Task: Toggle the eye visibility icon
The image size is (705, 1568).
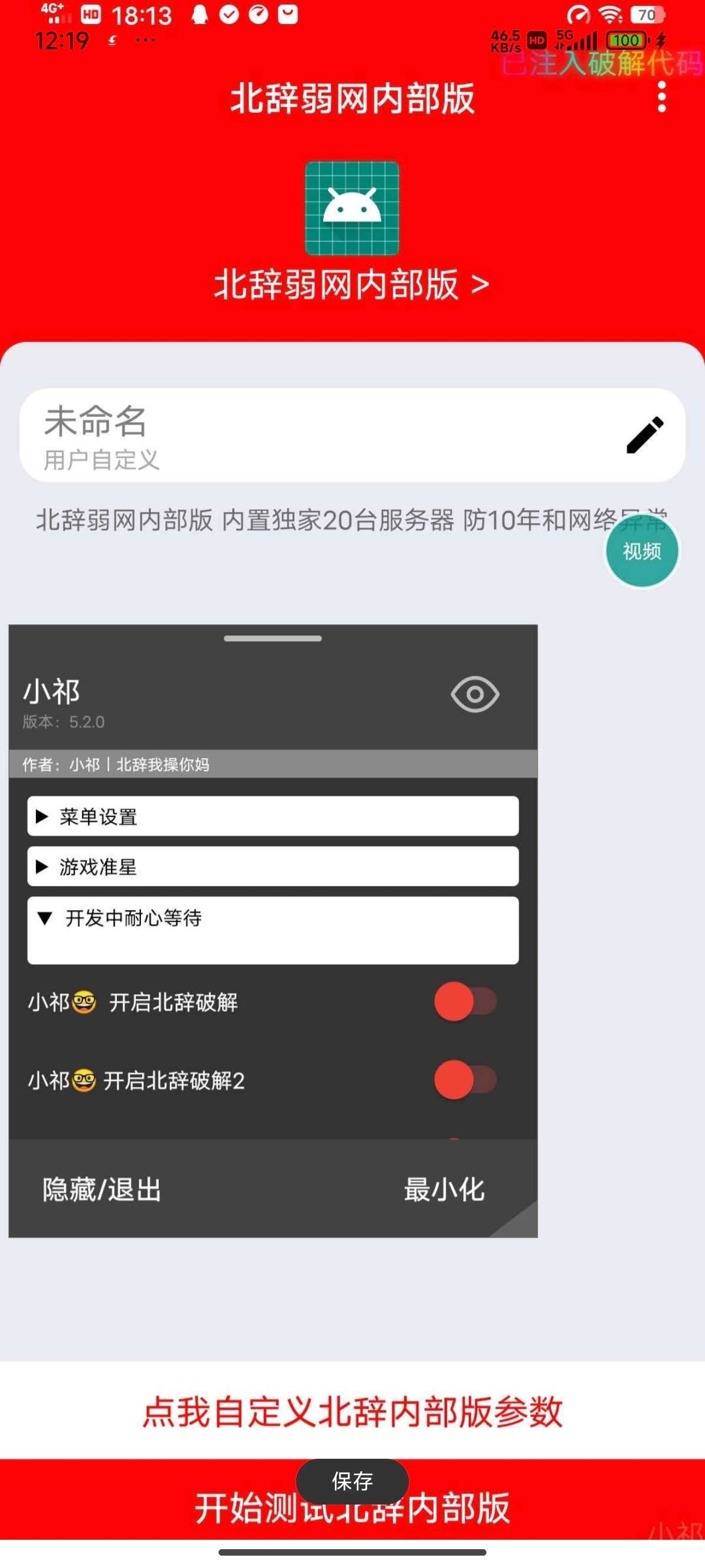Action: 474,694
